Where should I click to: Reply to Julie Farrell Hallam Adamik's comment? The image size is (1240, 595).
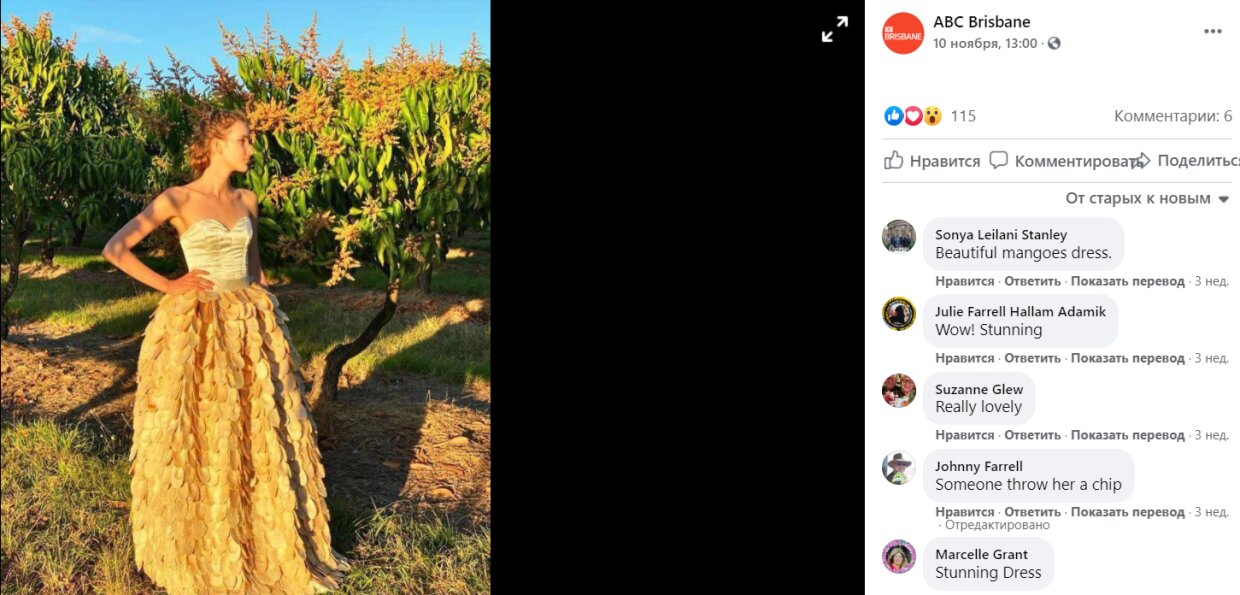pos(1032,358)
